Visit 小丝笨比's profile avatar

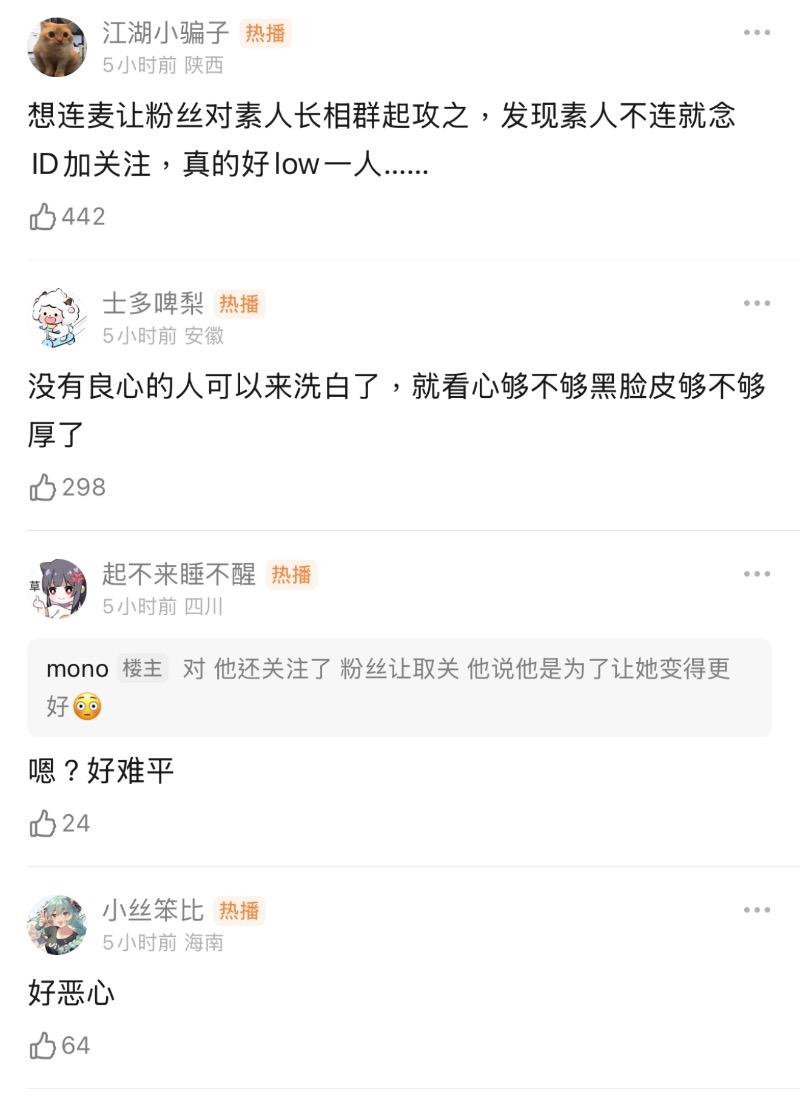(x=57, y=924)
